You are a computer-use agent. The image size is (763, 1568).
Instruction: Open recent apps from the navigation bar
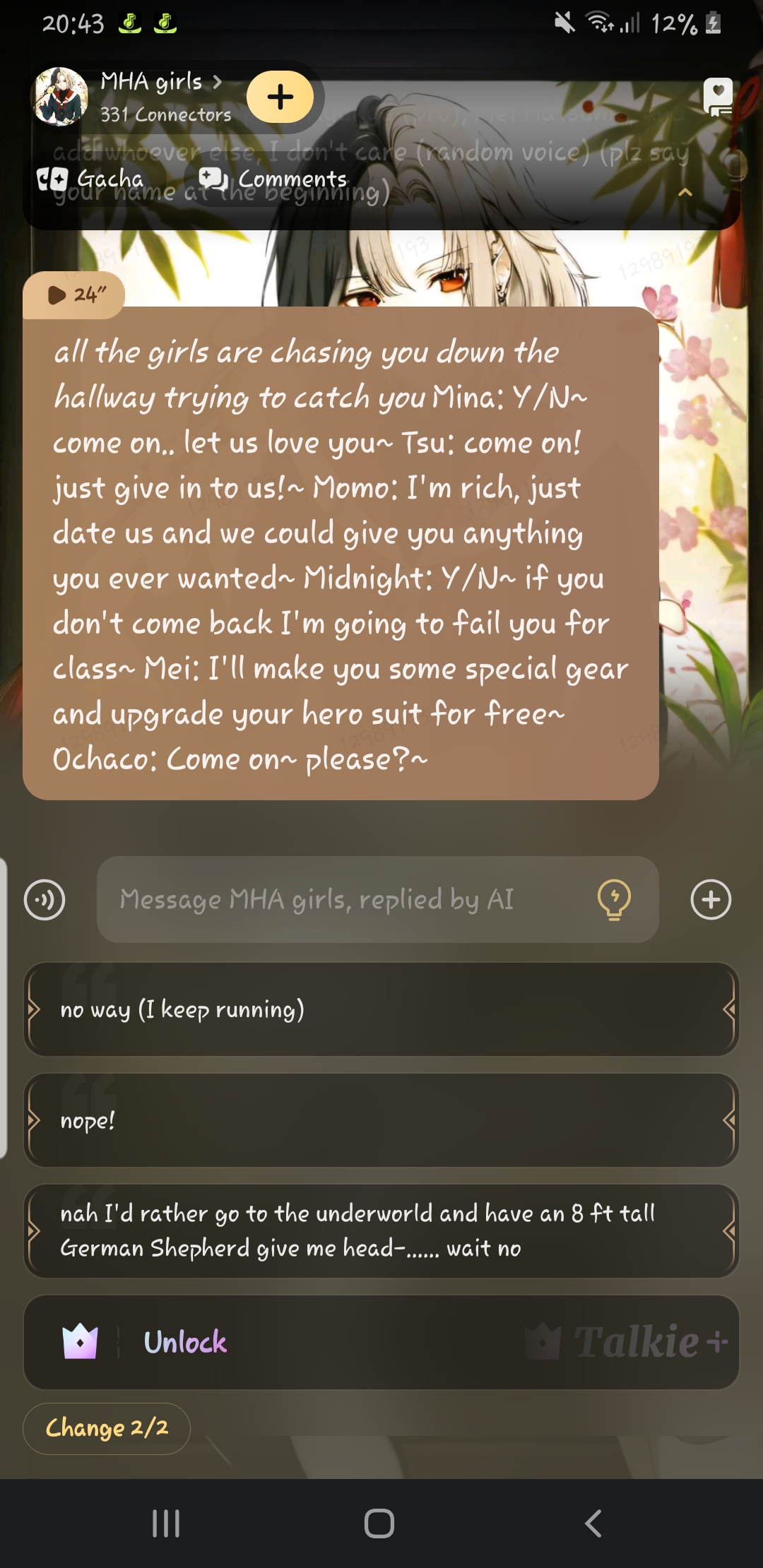[x=166, y=1524]
